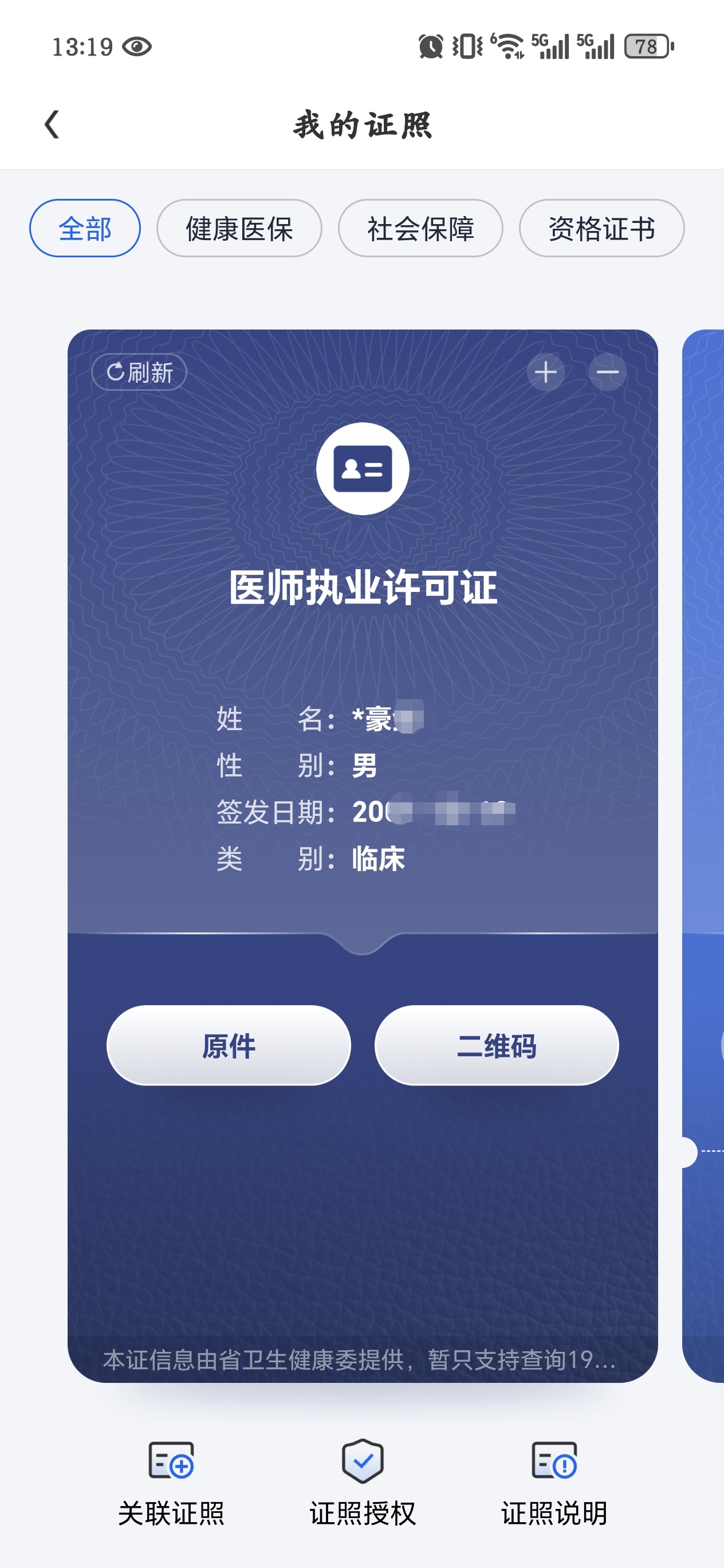Viewport: 724px width, 1568px height.
Task: Go back from 我的证照 page
Action: click(x=52, y=125)
